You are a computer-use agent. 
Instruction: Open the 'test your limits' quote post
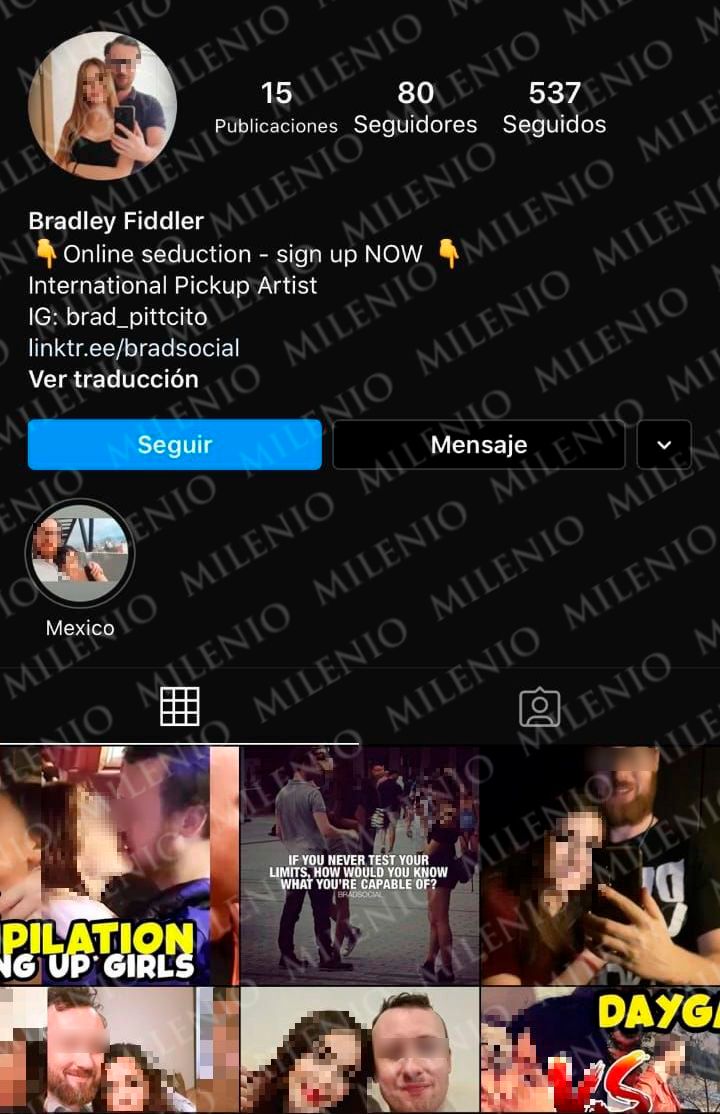(x=360, y=865)
